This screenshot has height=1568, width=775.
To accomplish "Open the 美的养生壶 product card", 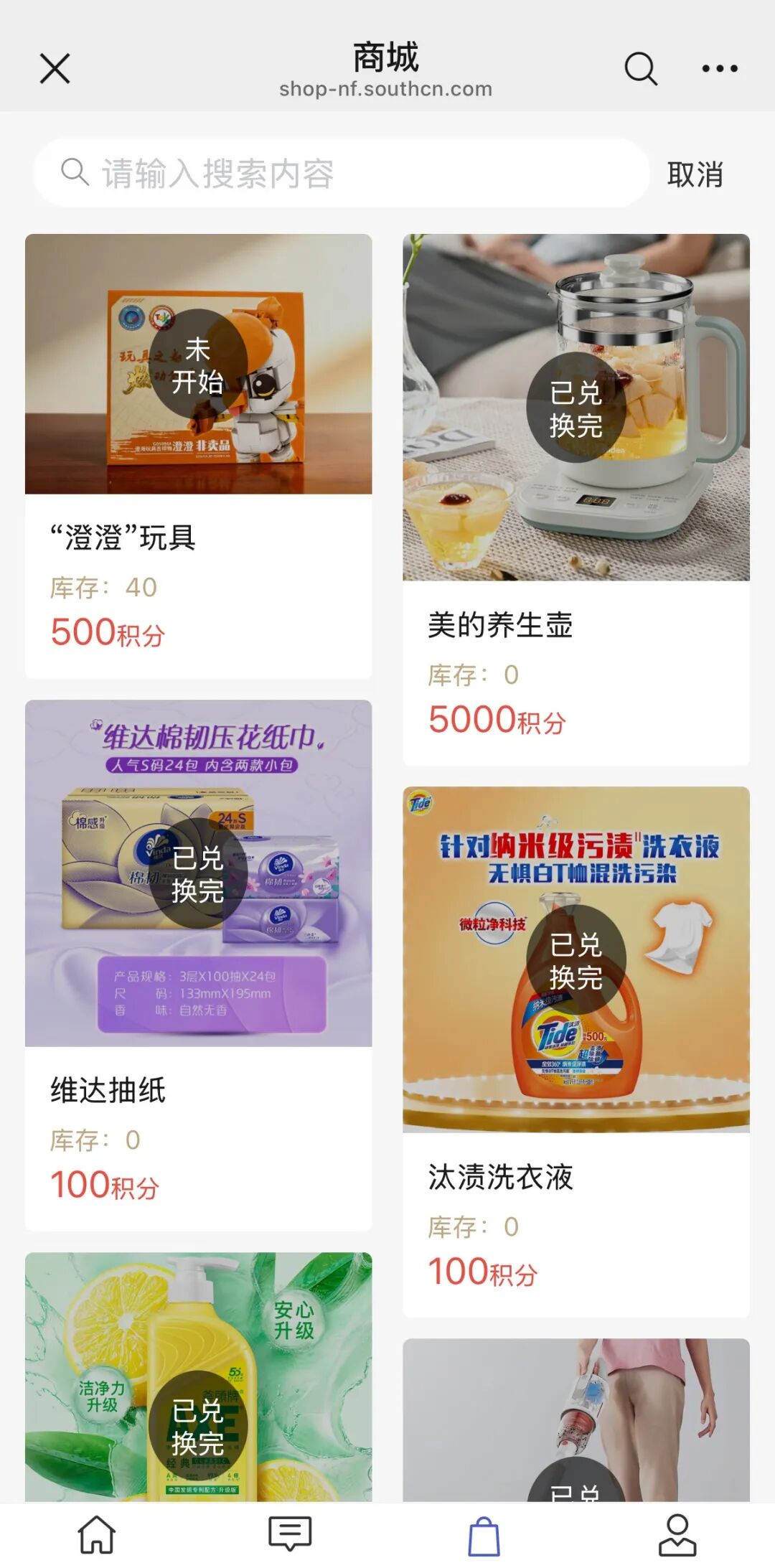I will pyautogui.click(x=576, y=499).
